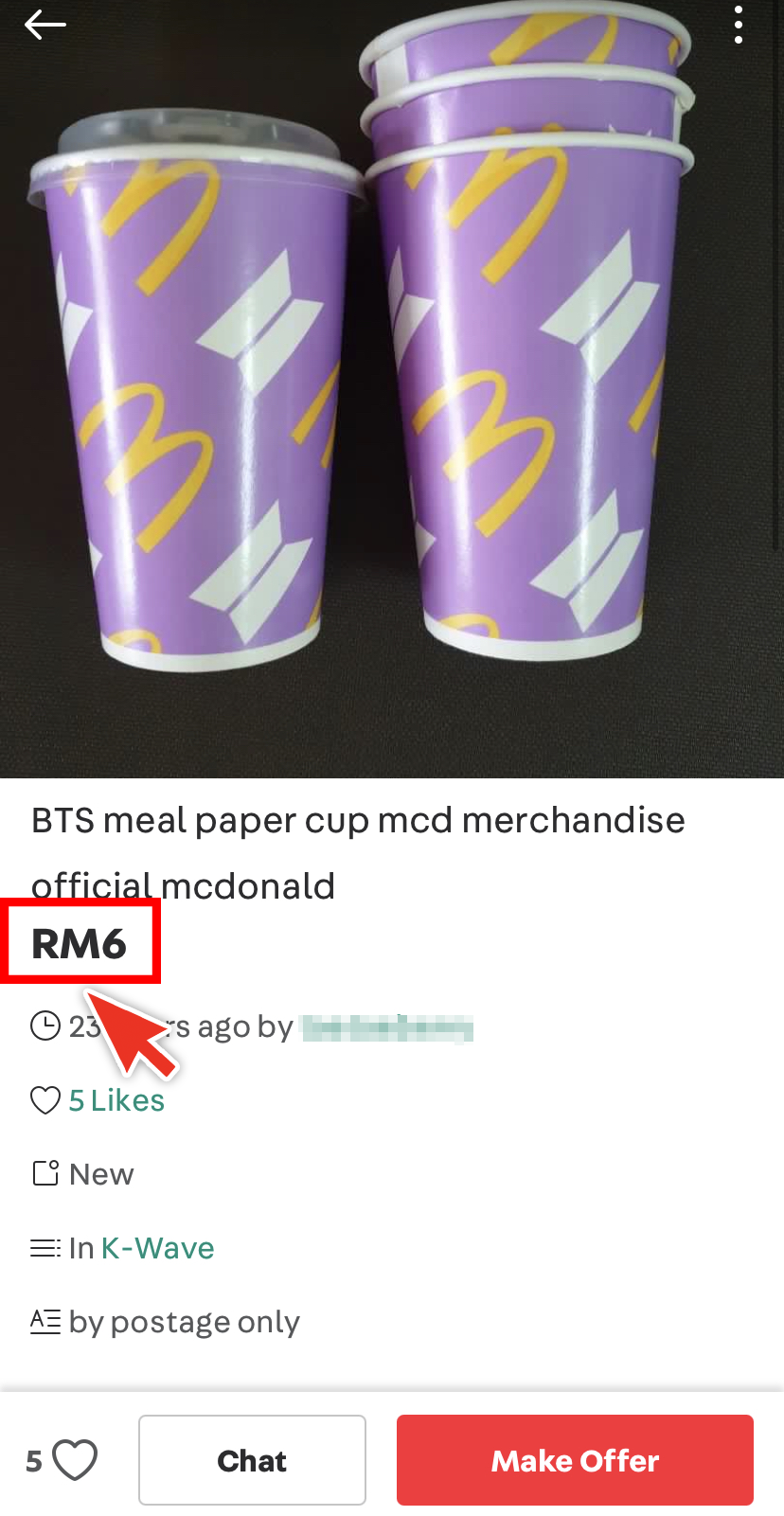
Task: Open the K-Wave category
Action: coord(157,1248)
